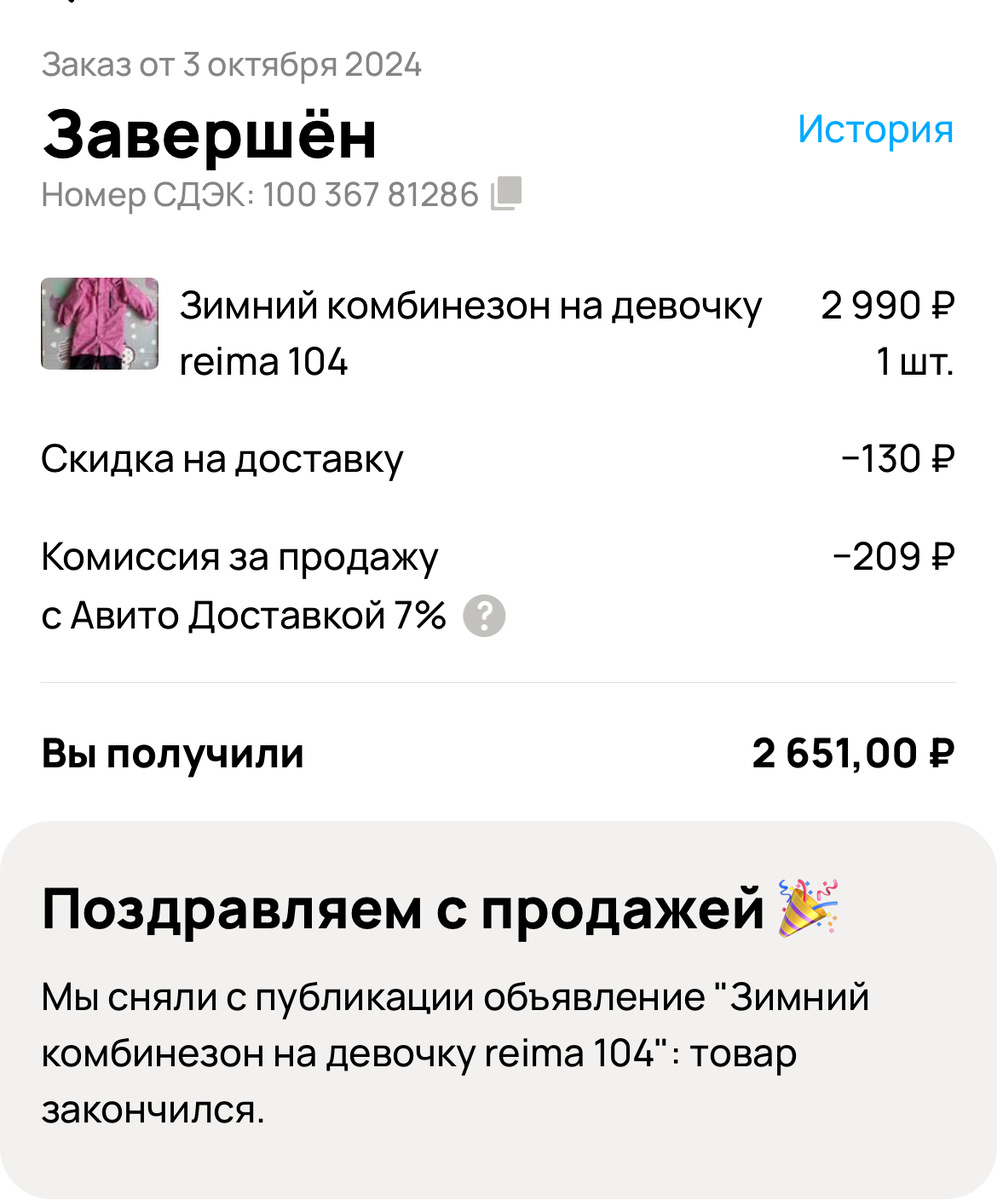Tap the pink jumpsuit photo
This screenshot has height=1200, width=997.
[99, 324]
